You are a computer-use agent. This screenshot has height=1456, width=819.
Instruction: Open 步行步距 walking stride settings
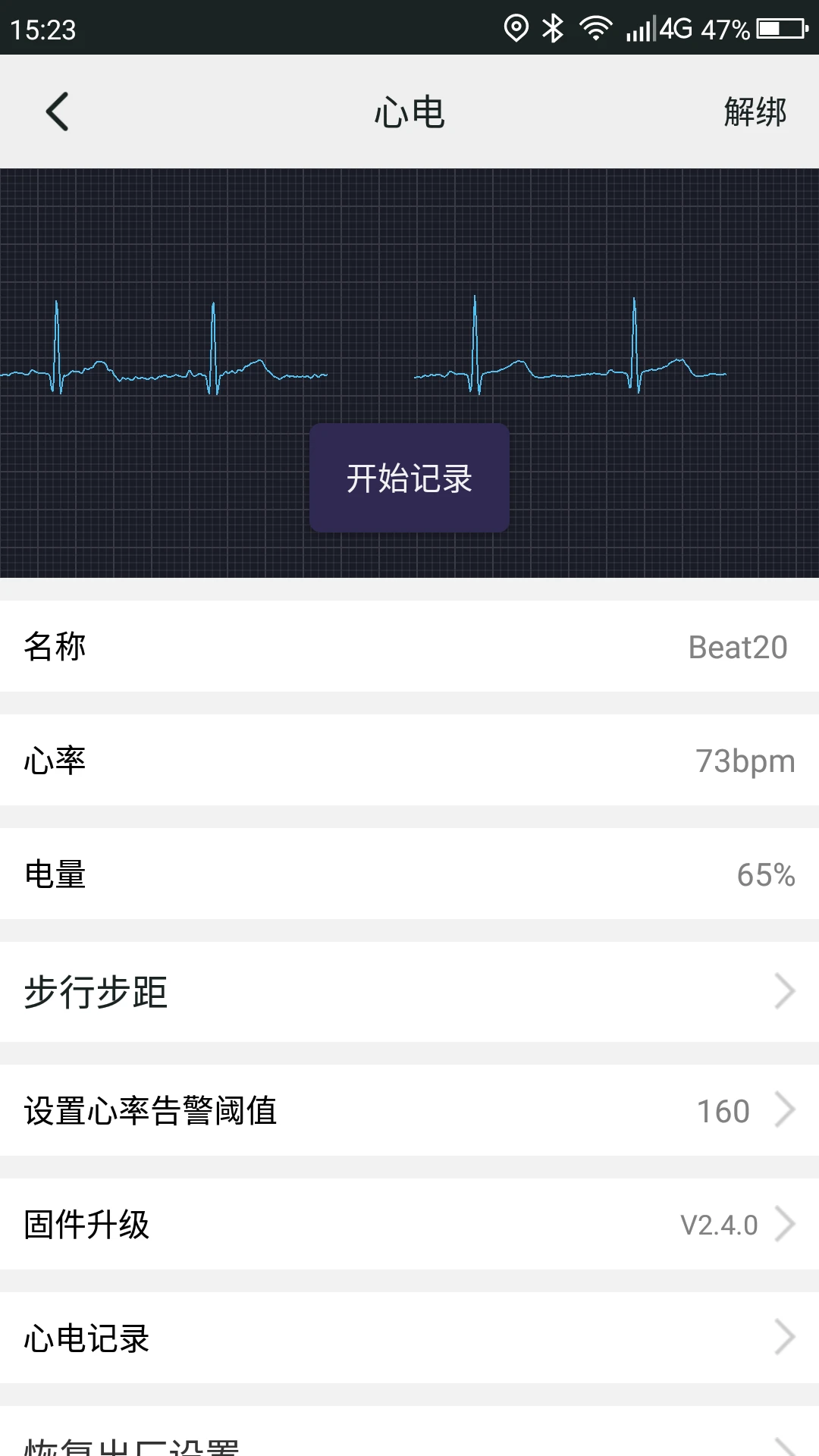(409, 992)
